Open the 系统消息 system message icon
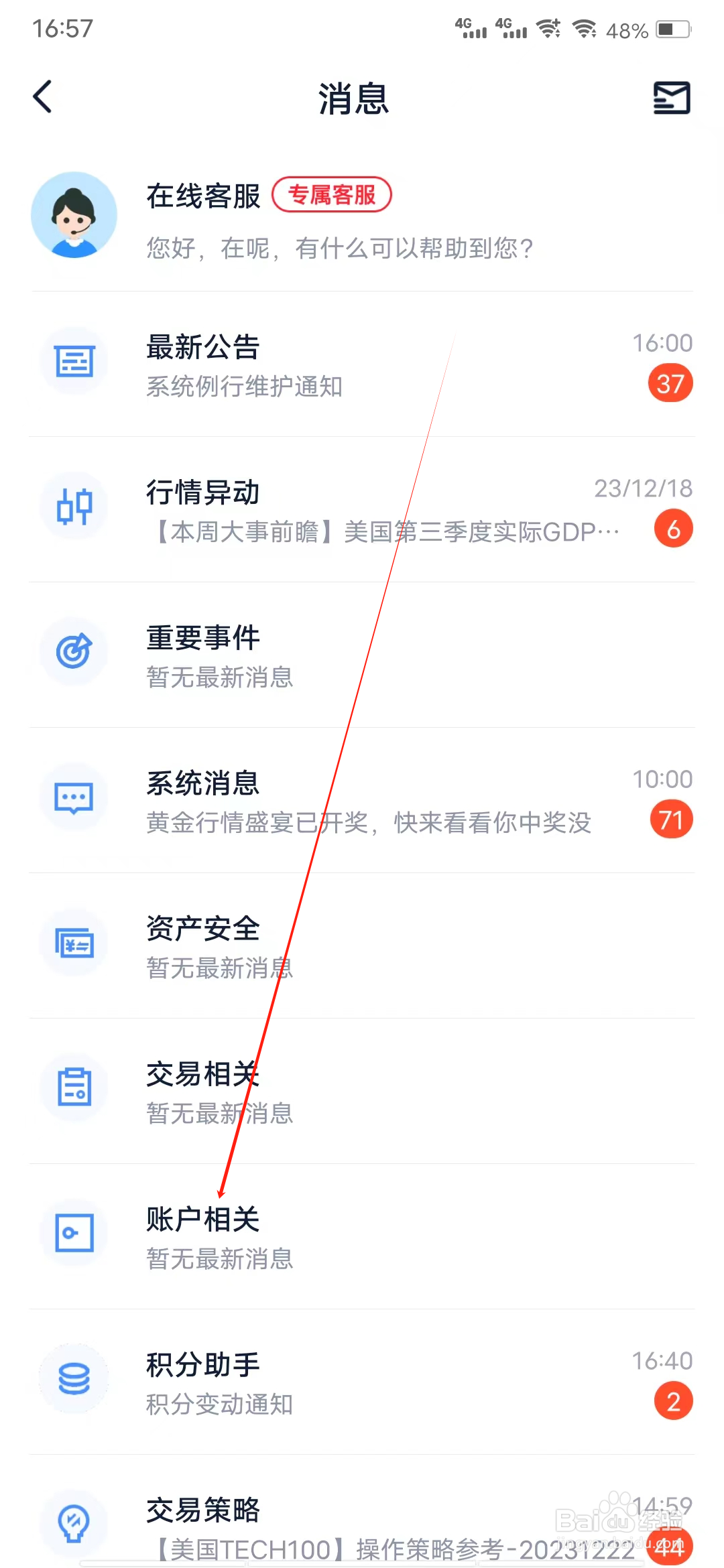 [74, 797]
